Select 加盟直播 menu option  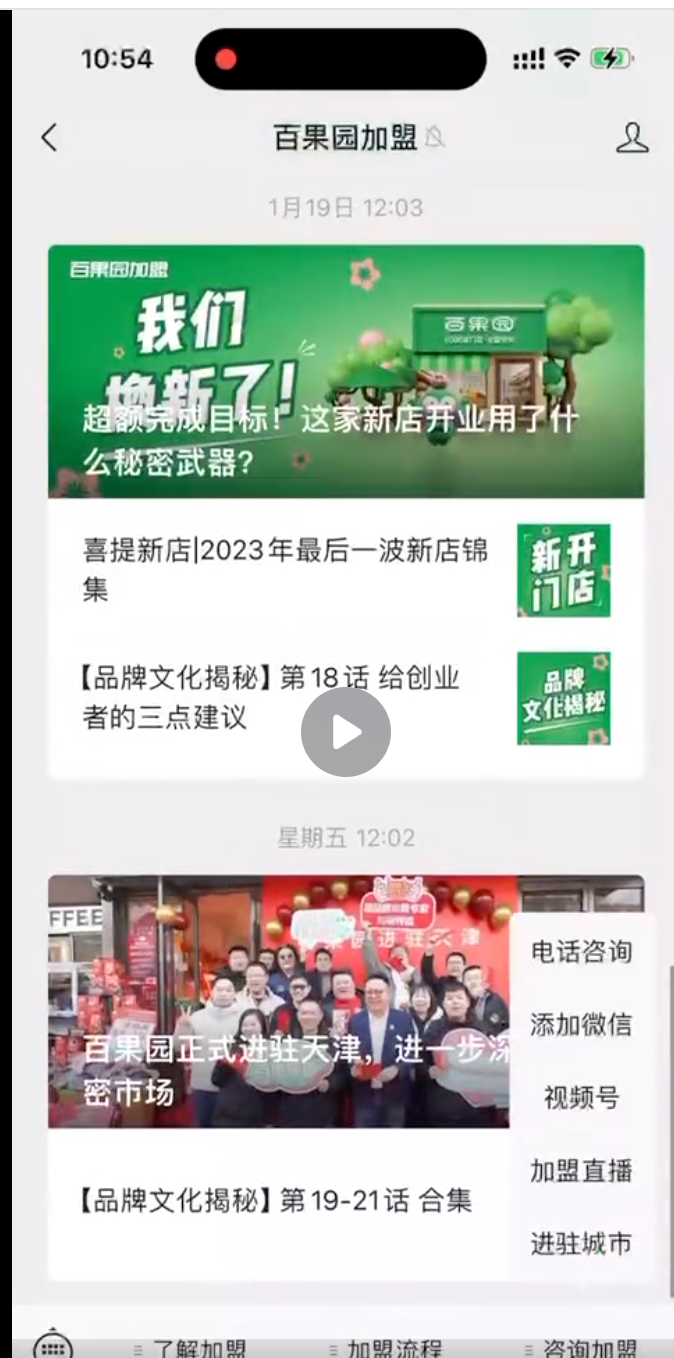coord(581,1170)
